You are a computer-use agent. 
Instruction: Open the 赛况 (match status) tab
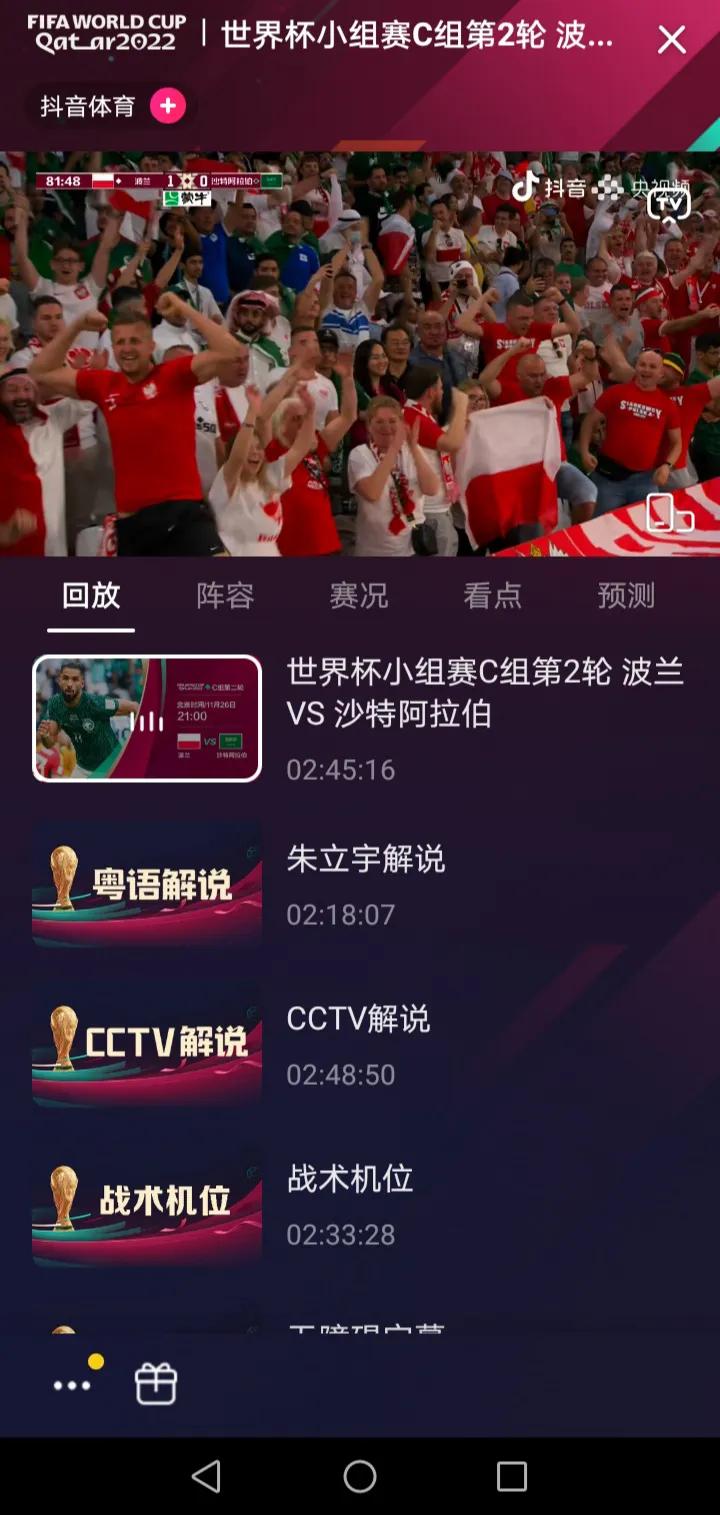tap(358, 595)
